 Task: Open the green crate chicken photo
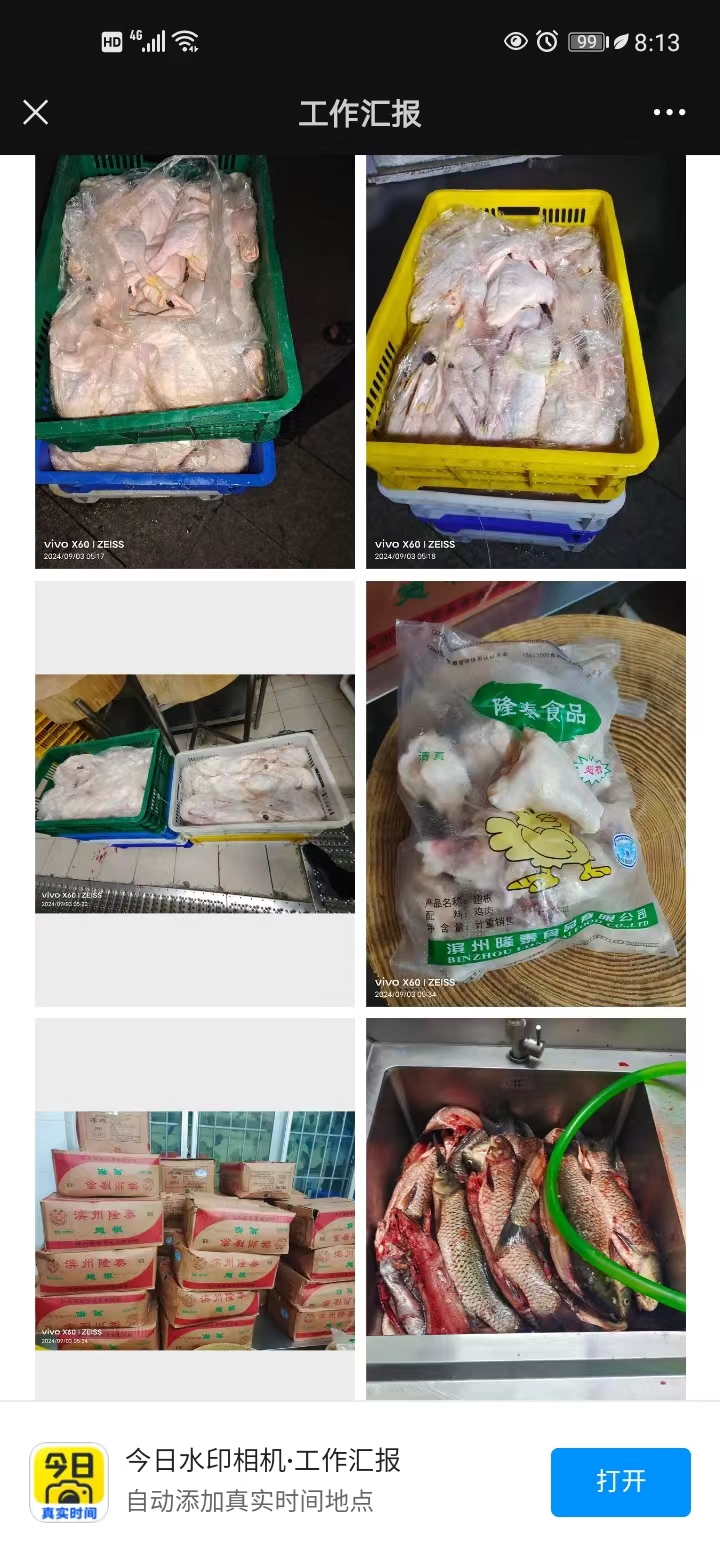tap(195, 360)
